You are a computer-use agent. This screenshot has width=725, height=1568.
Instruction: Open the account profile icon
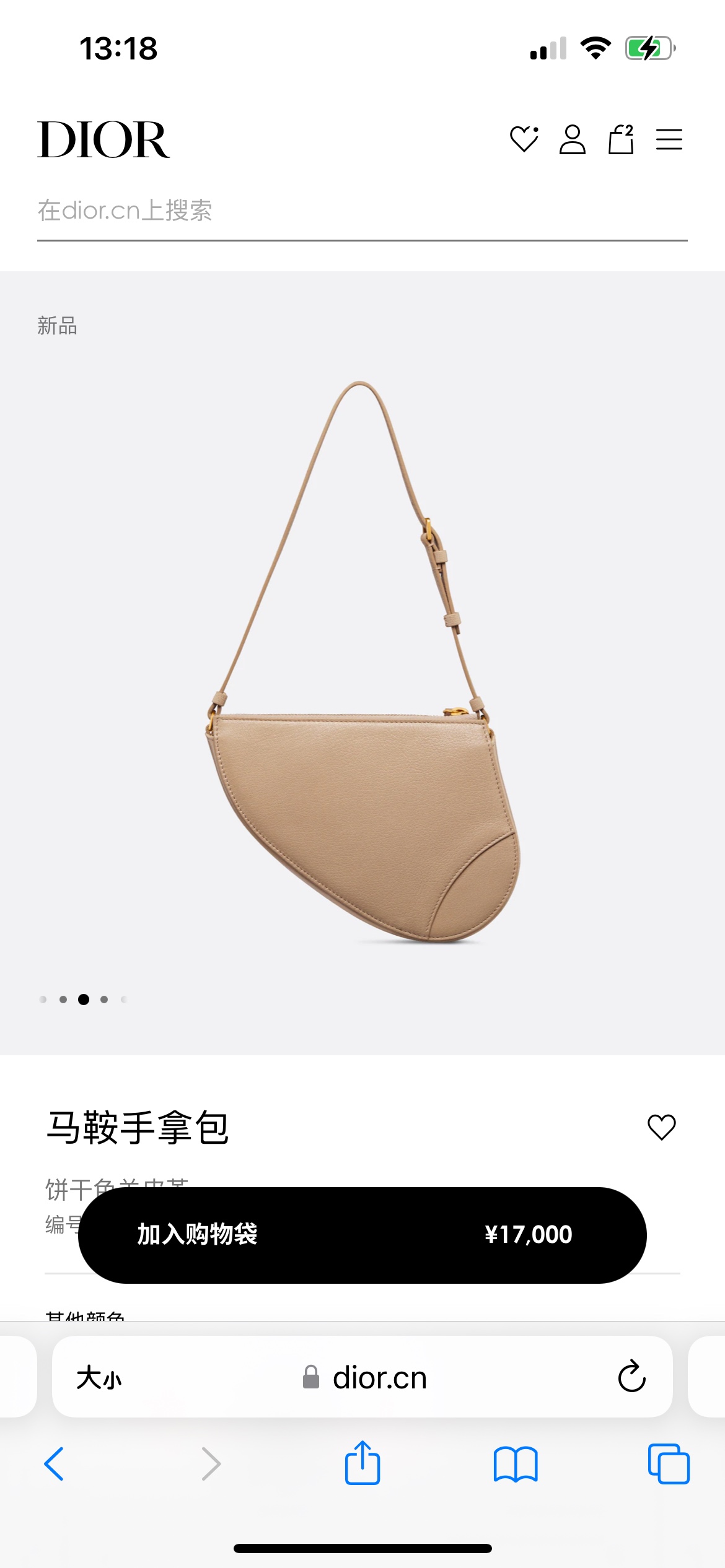pyautogui.click(x=572, y=139)
